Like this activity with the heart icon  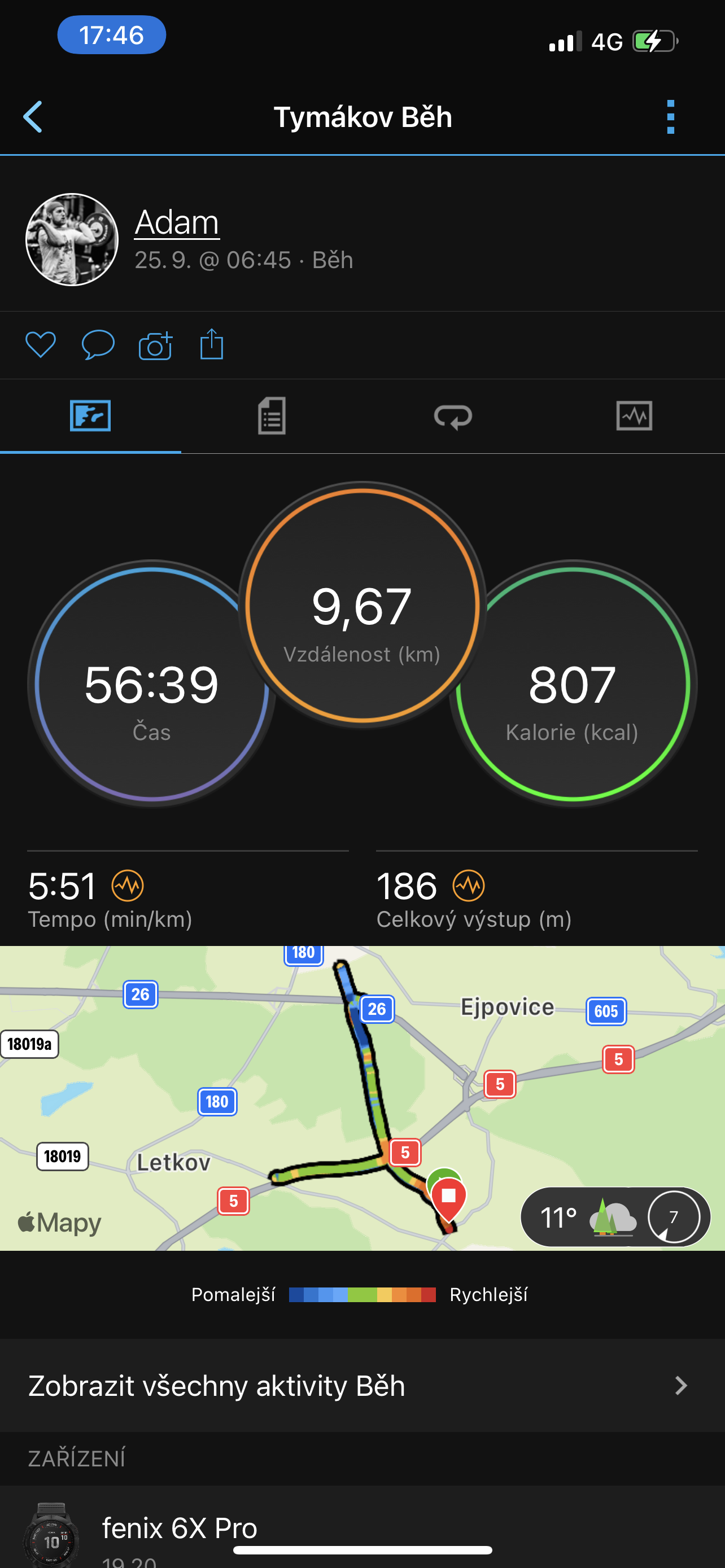click(x=41, y=344)
